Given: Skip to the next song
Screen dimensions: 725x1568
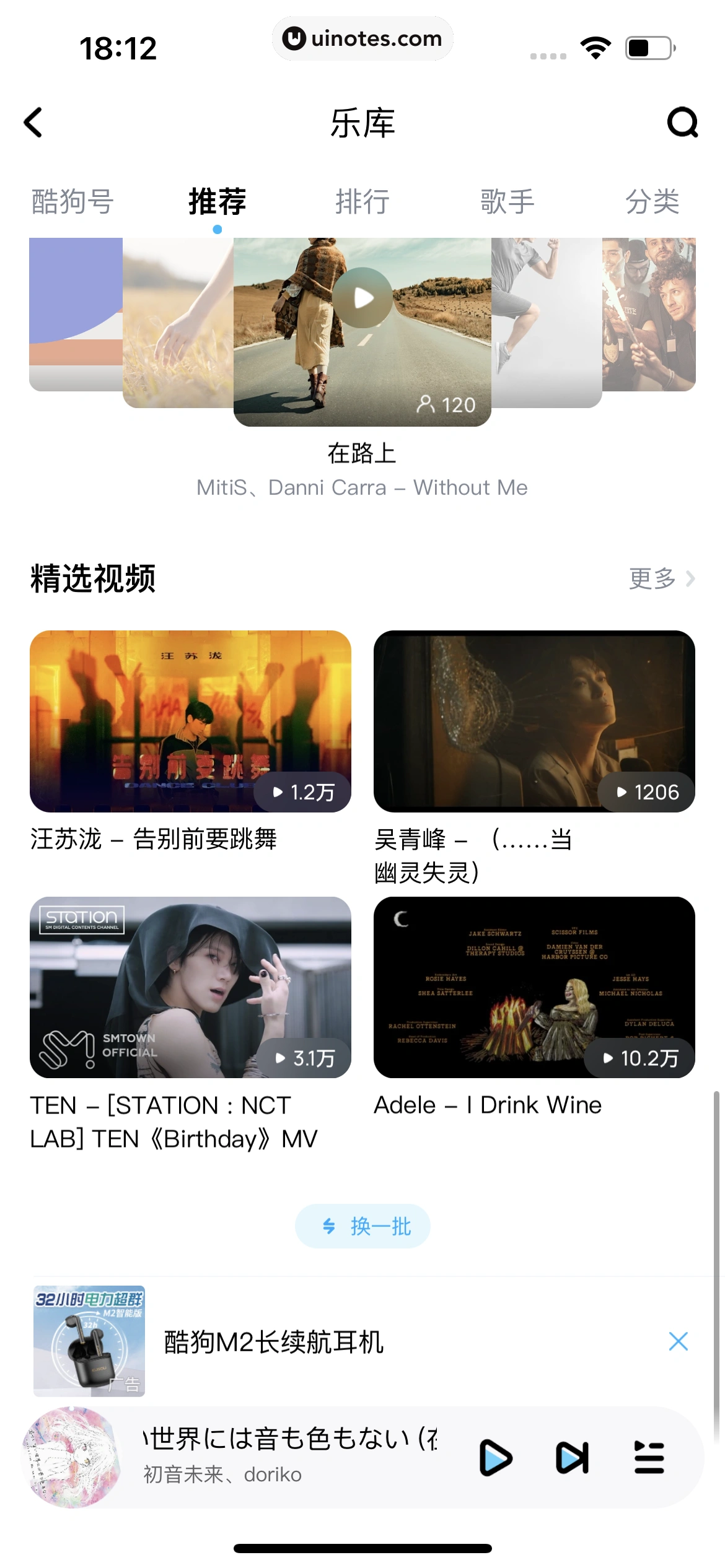Looking at the screenshot, I should [x=572, y=1458].
